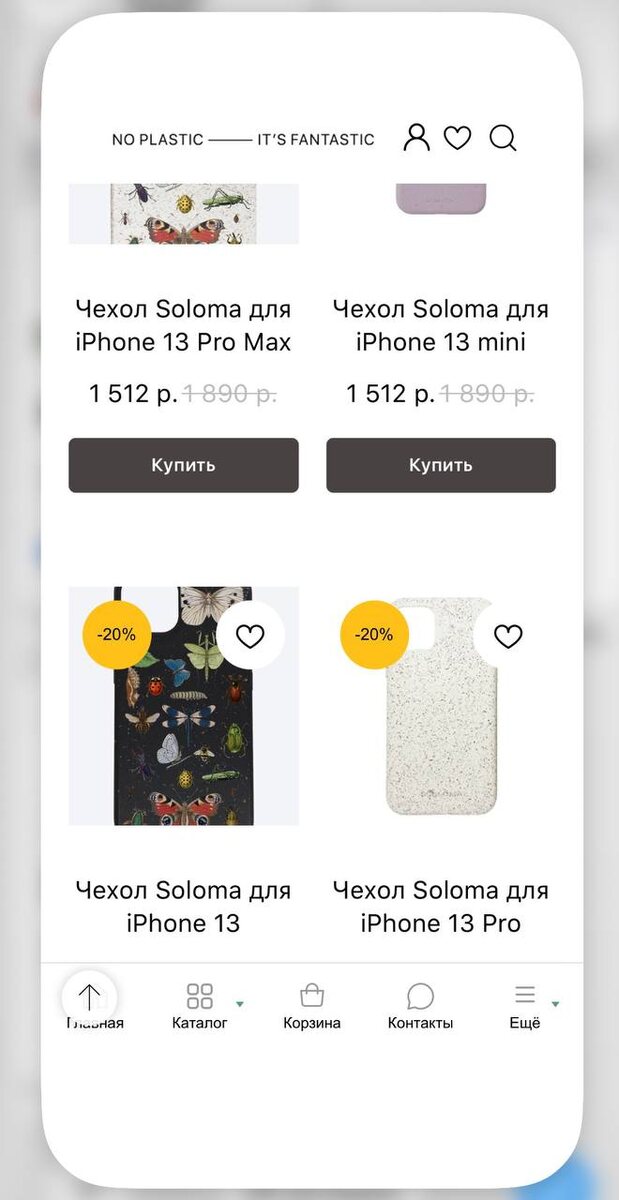619x1200 pixels.
Task: Open the Чехол Soloma для iPhone 13 Pro product
Action: click(x=440, y=906)
